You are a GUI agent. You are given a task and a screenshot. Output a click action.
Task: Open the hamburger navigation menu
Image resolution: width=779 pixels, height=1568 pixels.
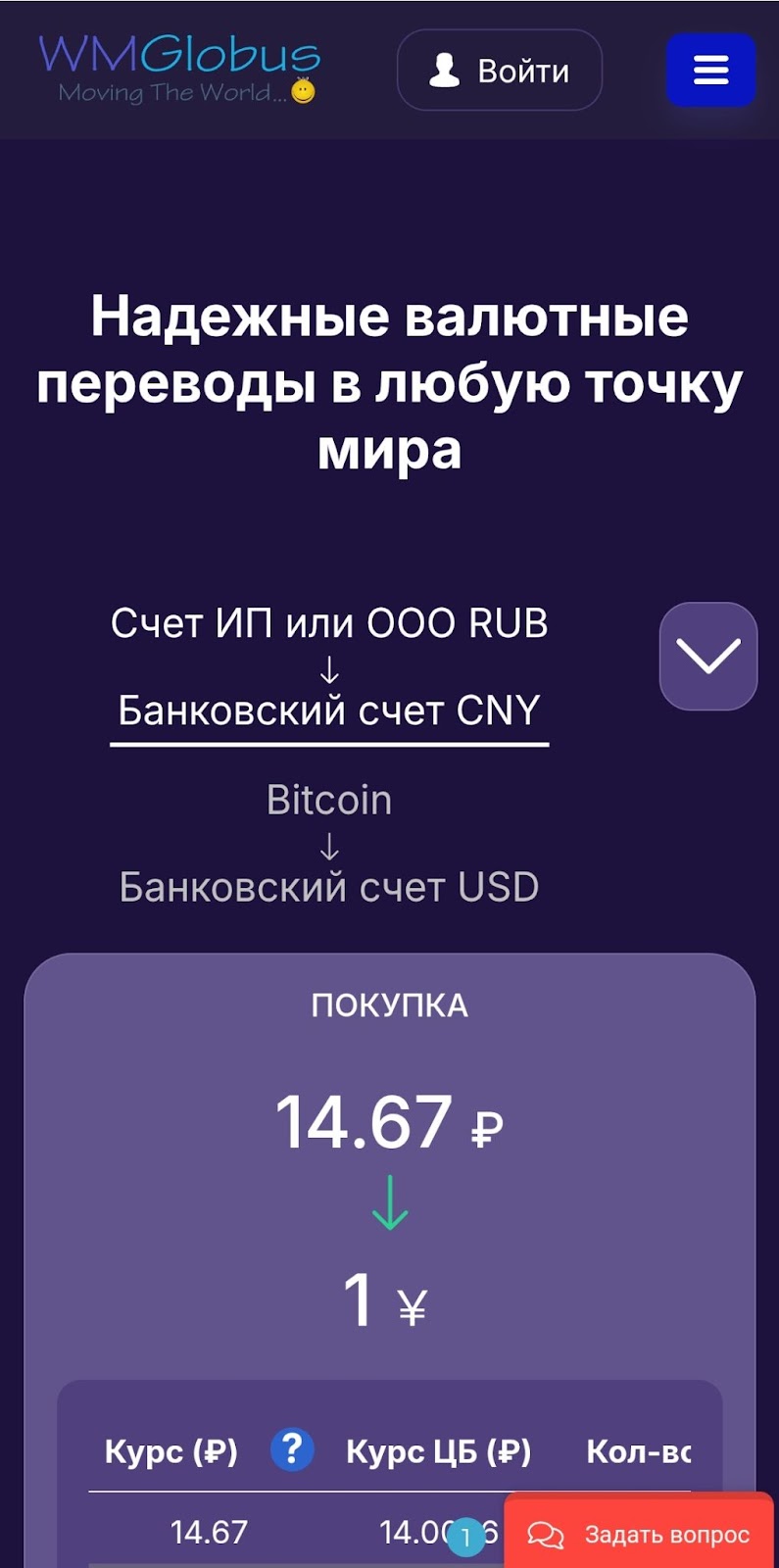point(711,70)
